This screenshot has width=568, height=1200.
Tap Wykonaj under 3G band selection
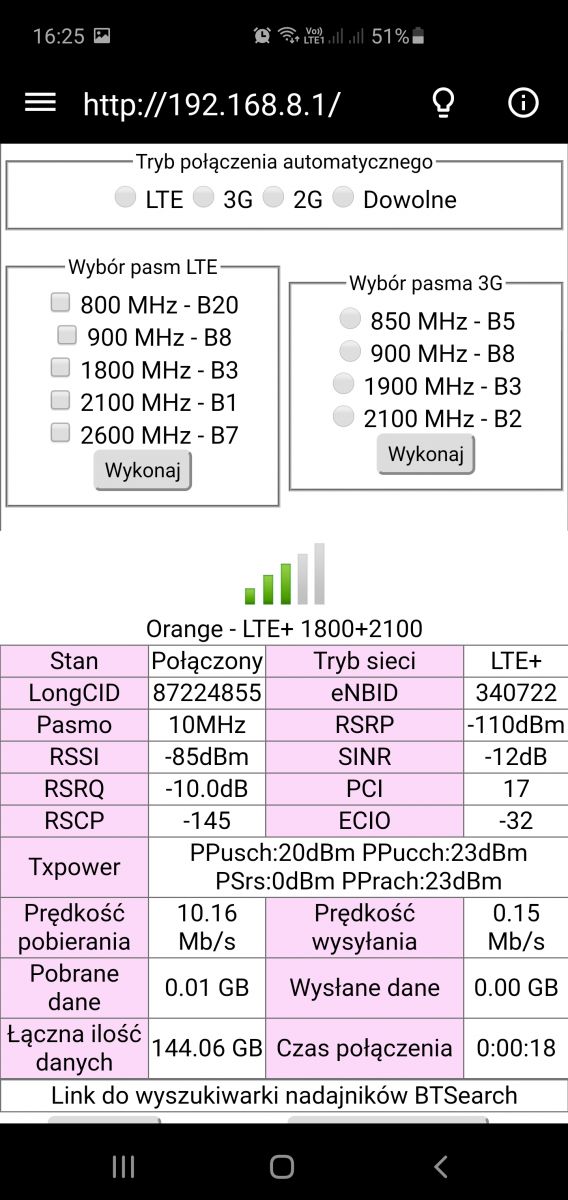426,455
